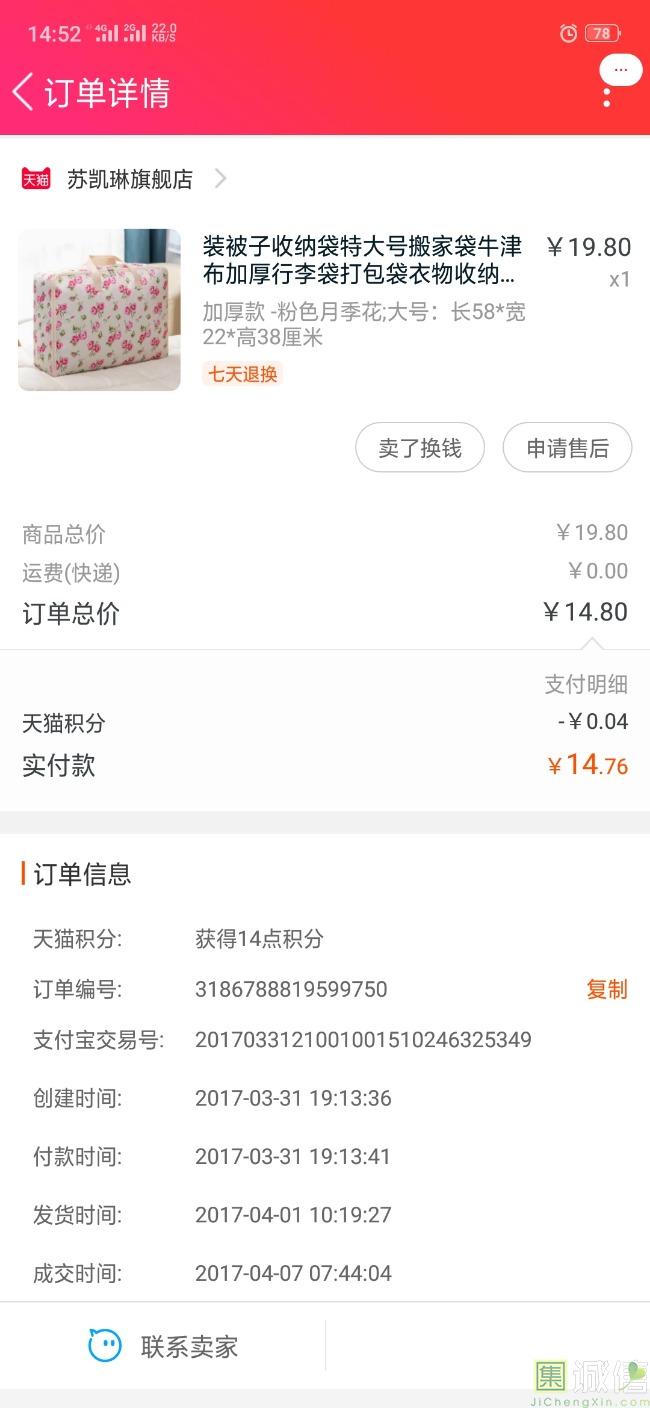View the floral storage bag product
Image resolution: width=650 pixels, height=1408 pixels.
(100, 310)
